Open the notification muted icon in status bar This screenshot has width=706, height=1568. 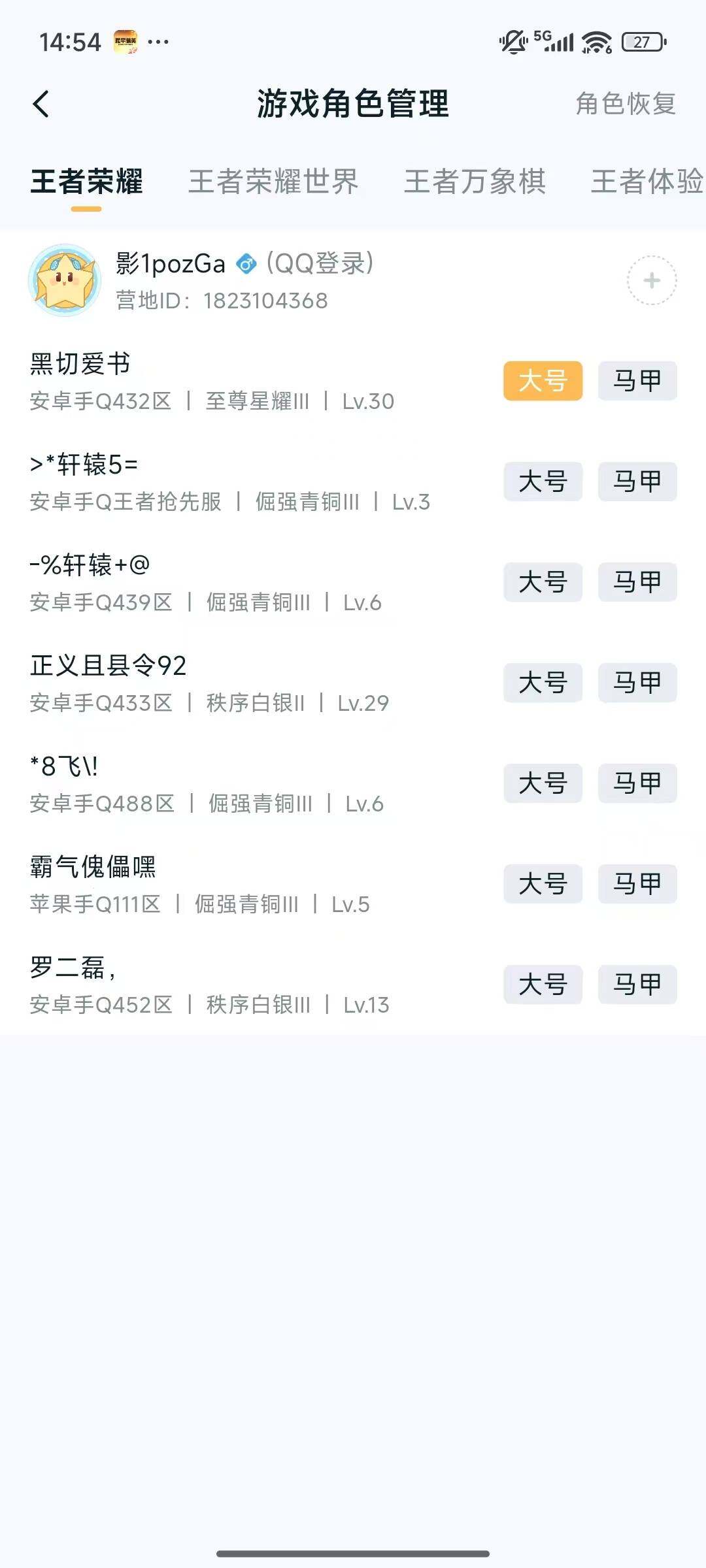click(513, 41)
